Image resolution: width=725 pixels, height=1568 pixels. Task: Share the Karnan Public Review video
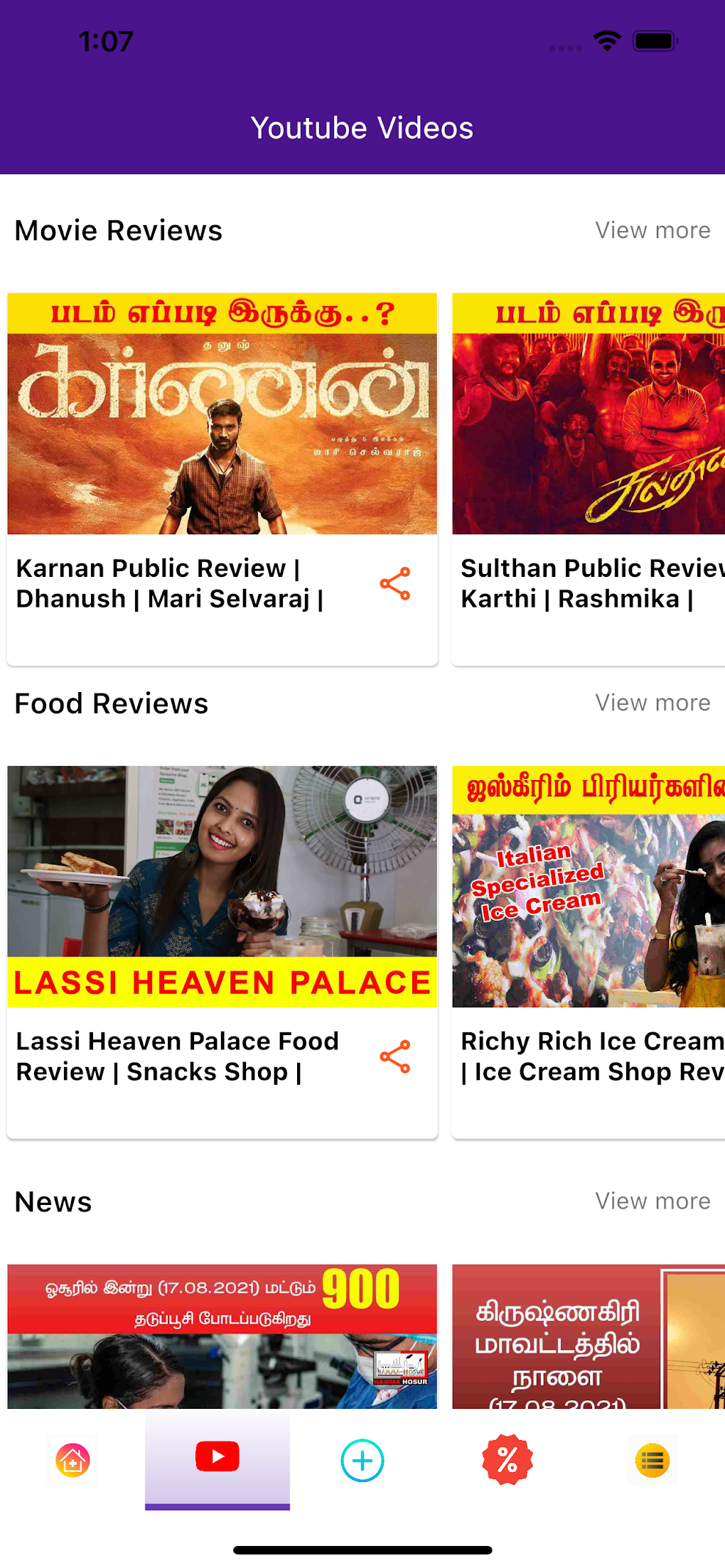[395, 584]
